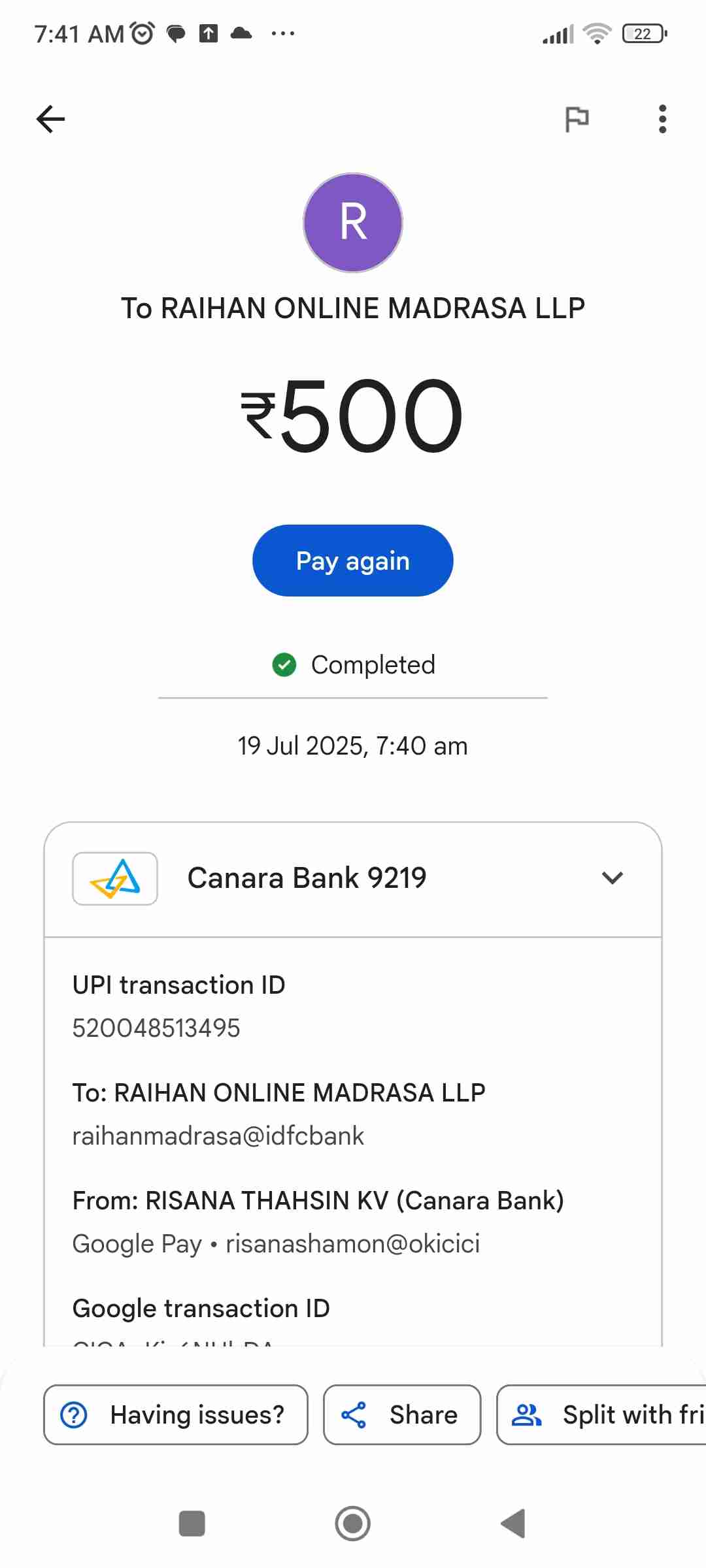Go back using the top arrow
The image size is (706, 1568).
click(x=50, y=119)
